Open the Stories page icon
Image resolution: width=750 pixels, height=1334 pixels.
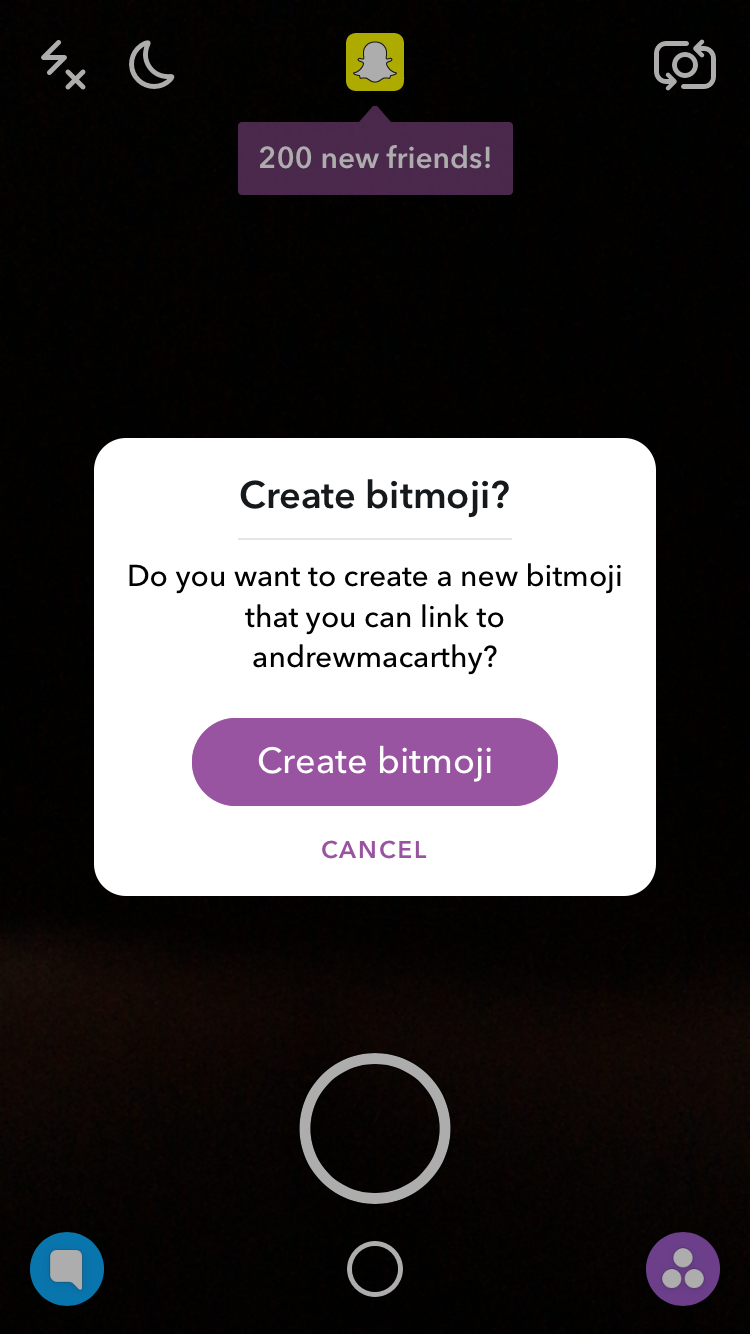click(x=683, y=1269)
